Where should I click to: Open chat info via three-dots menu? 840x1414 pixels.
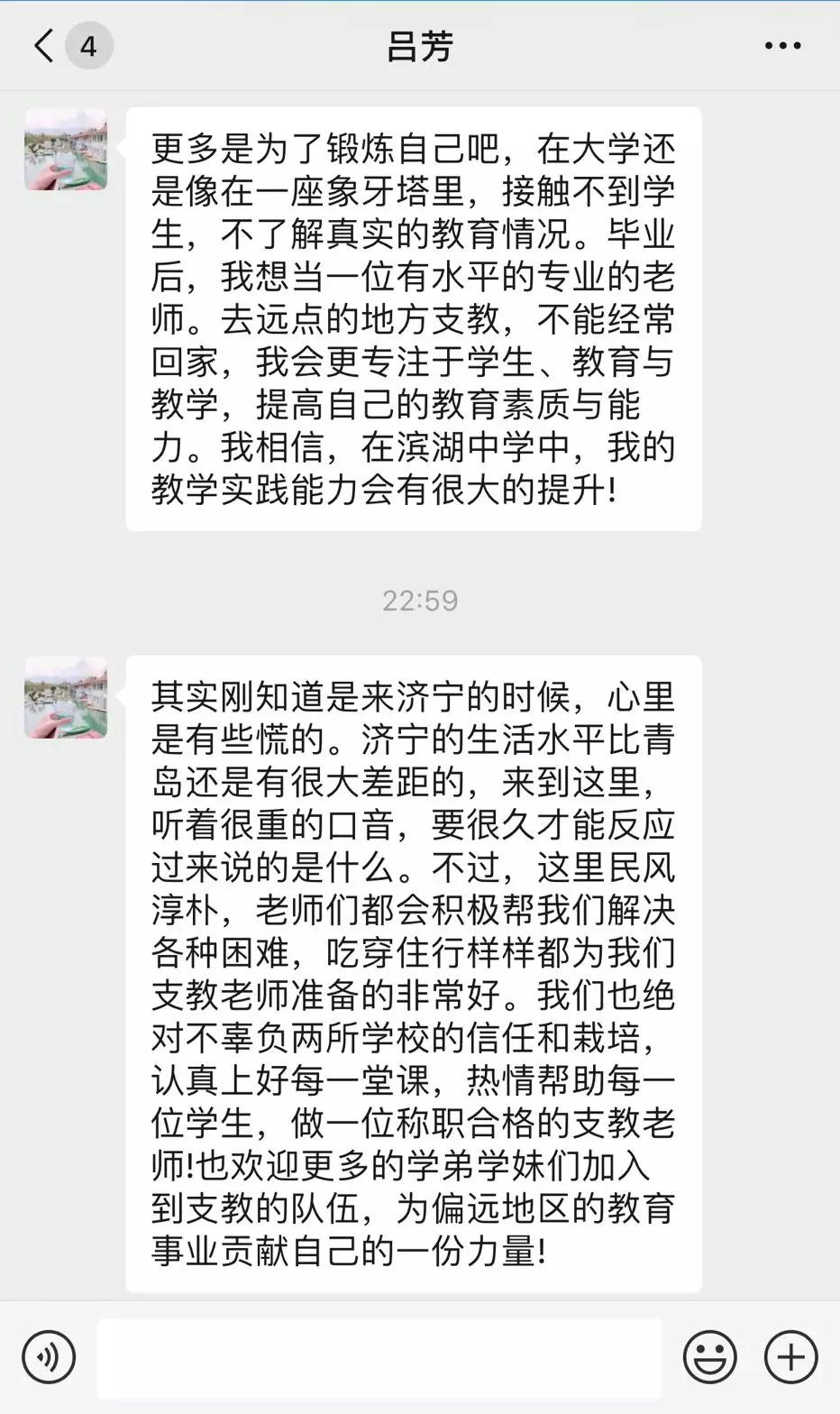point(782,46)
